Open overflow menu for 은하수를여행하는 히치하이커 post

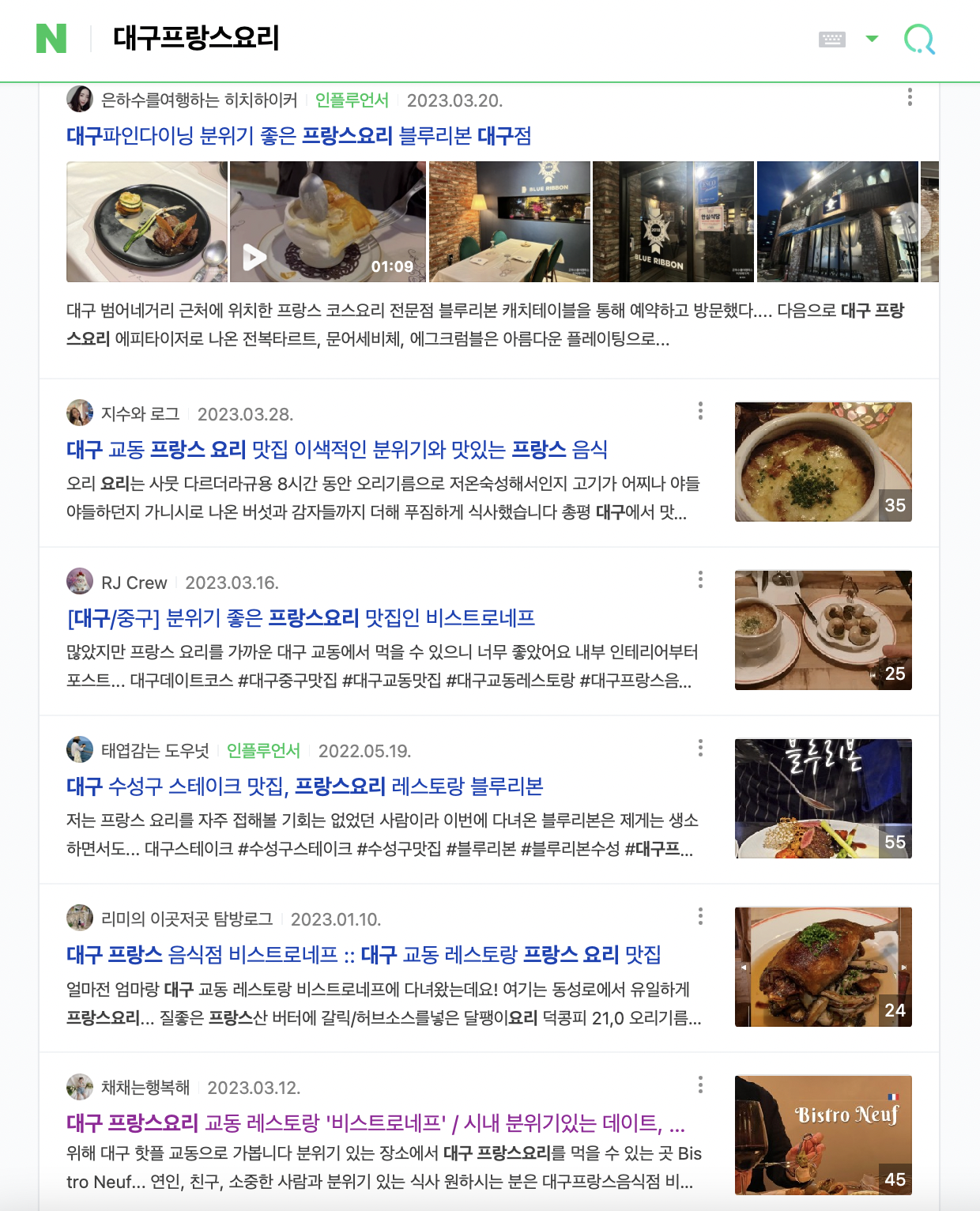click(910, 97)
